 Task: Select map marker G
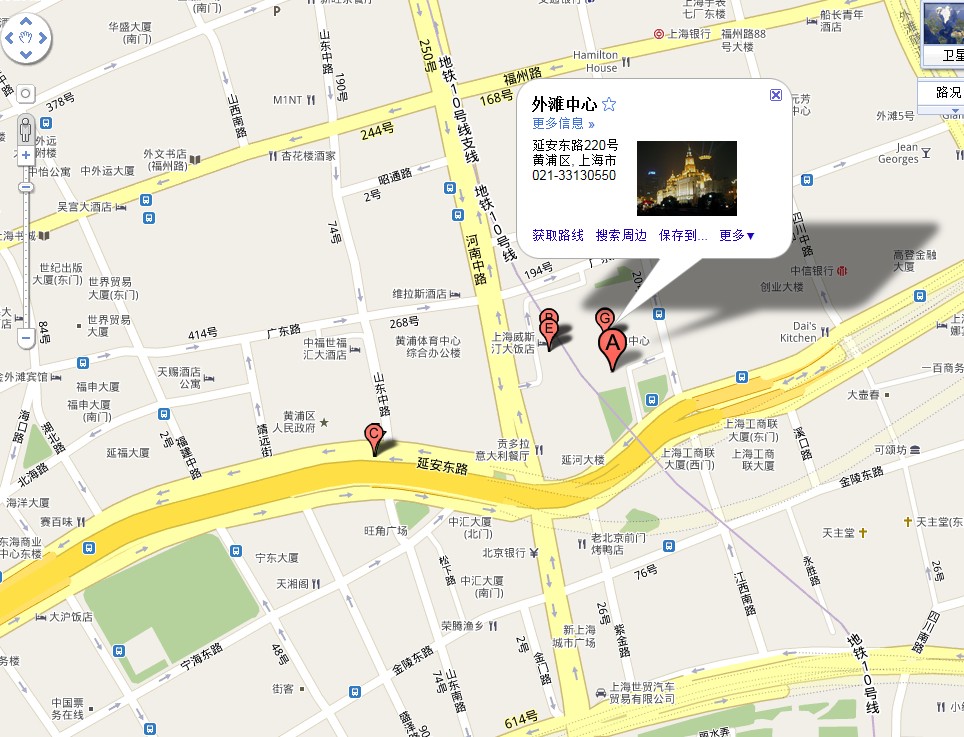[603, 319]
